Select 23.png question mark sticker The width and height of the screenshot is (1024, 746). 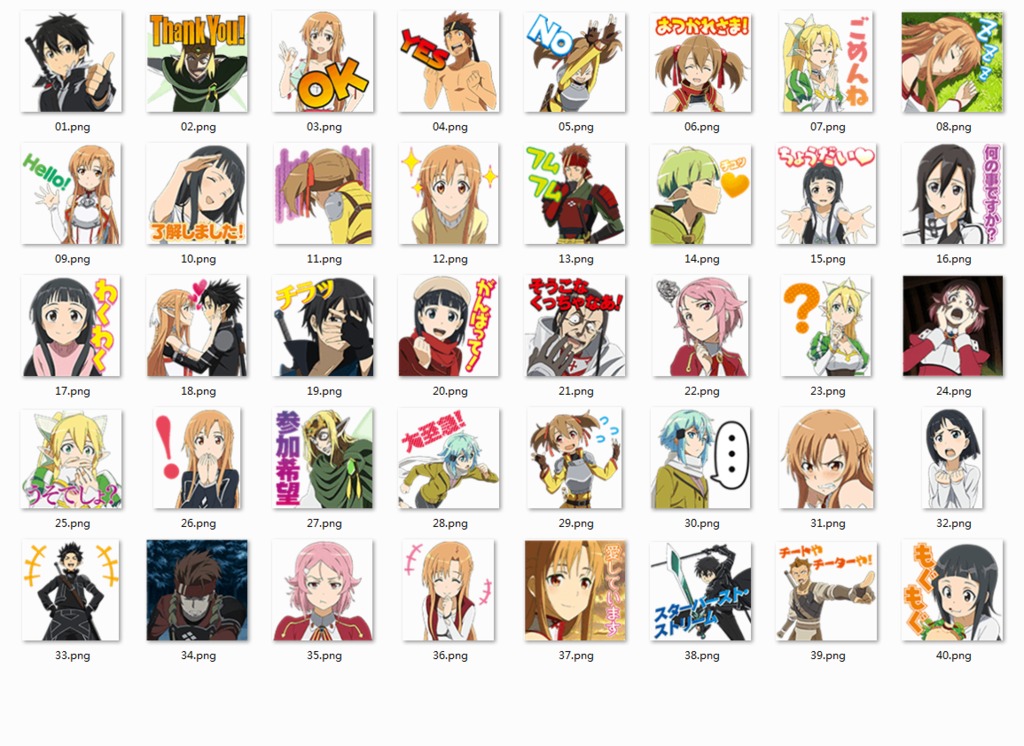coord(827,326)
